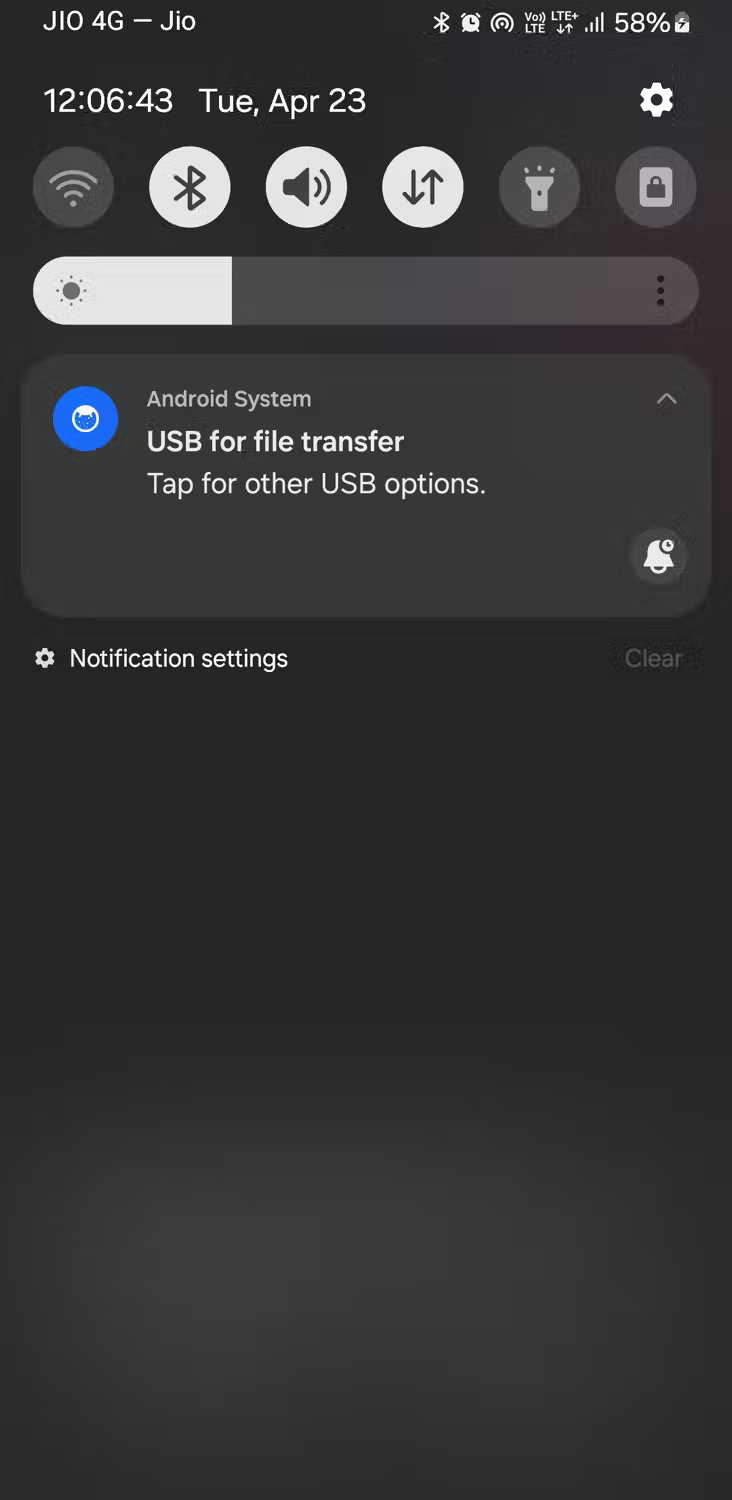Open settings via the gear icon

[656, 100]
